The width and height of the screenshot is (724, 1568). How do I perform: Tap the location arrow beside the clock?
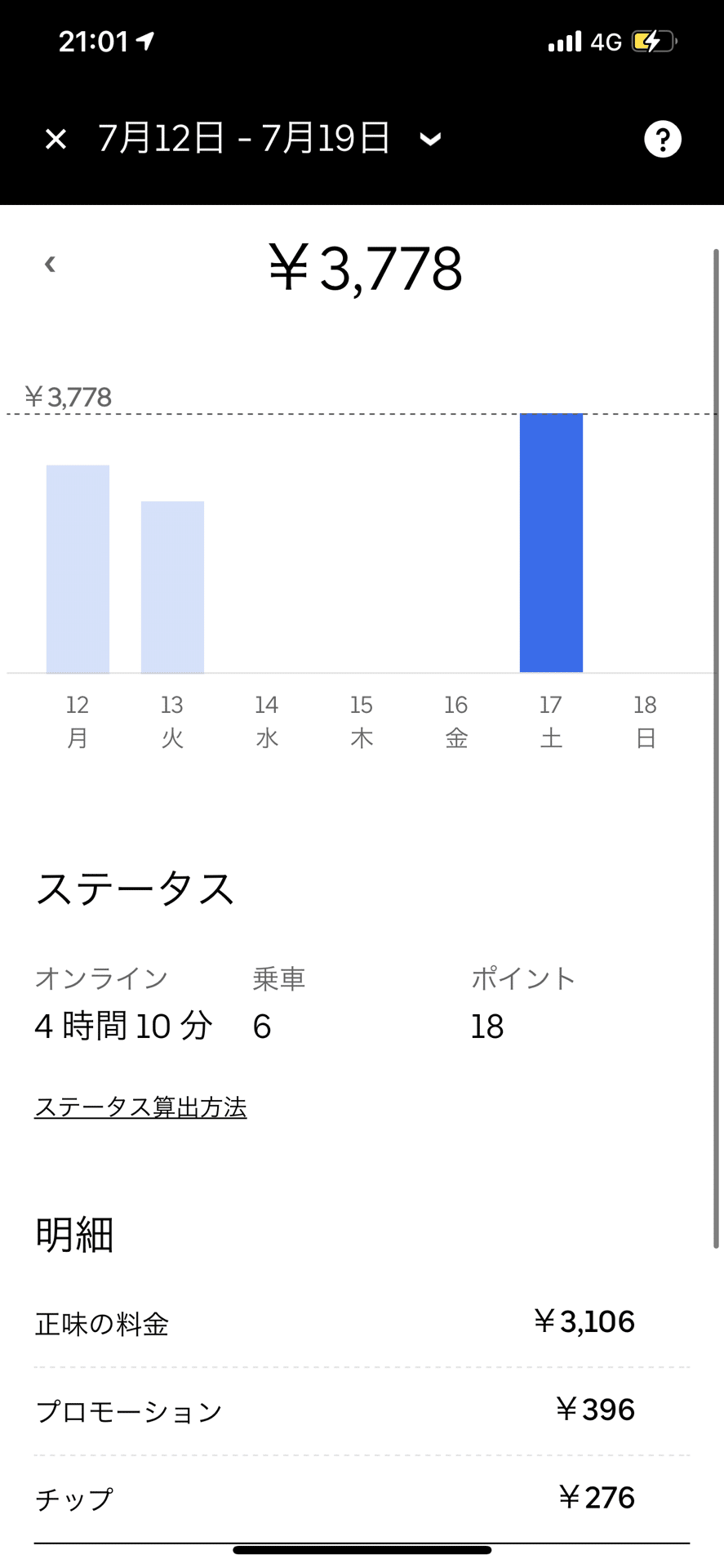pos(144,39)
